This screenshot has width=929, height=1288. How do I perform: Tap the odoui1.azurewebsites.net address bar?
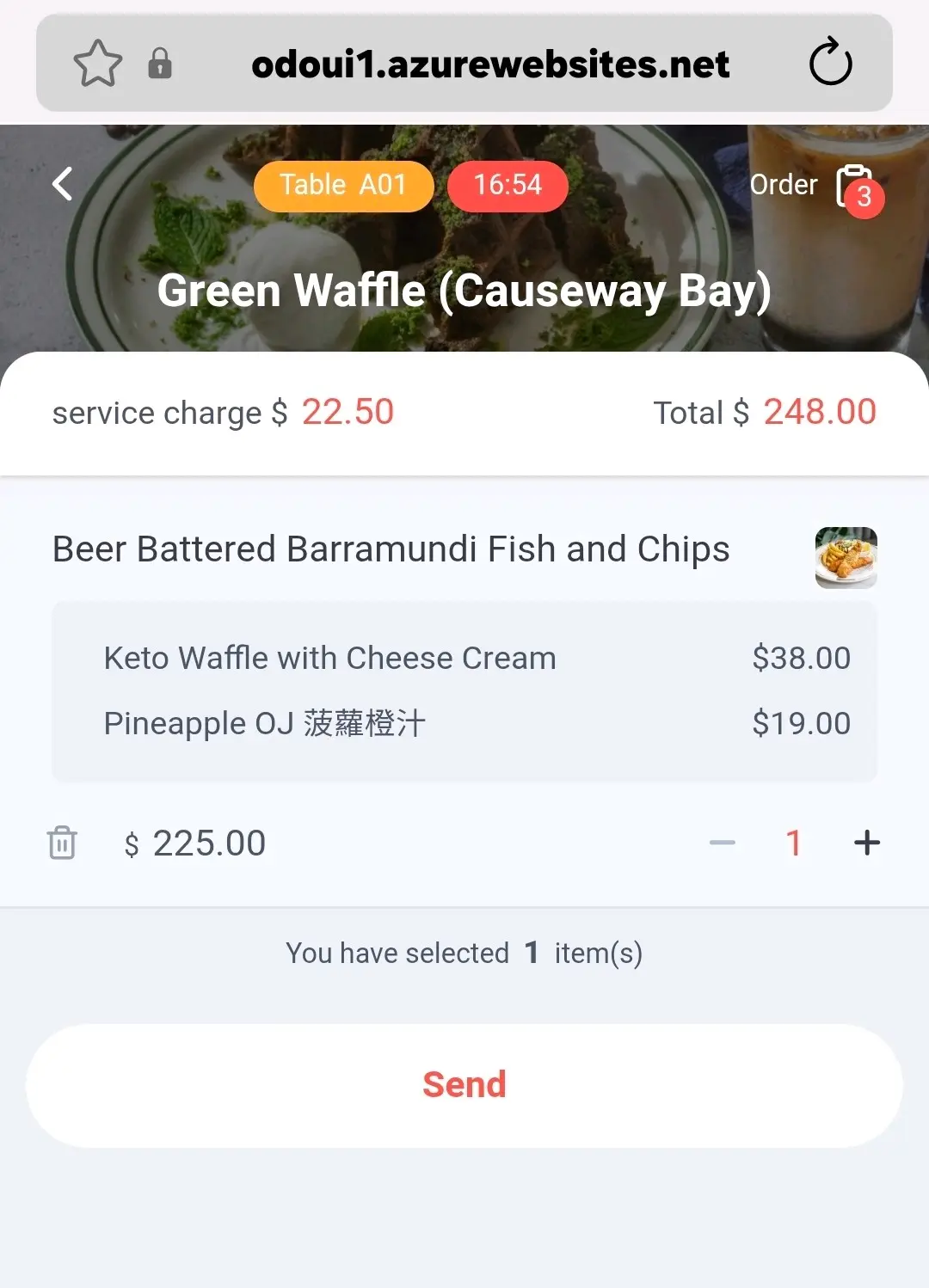[x=489, y=64]
